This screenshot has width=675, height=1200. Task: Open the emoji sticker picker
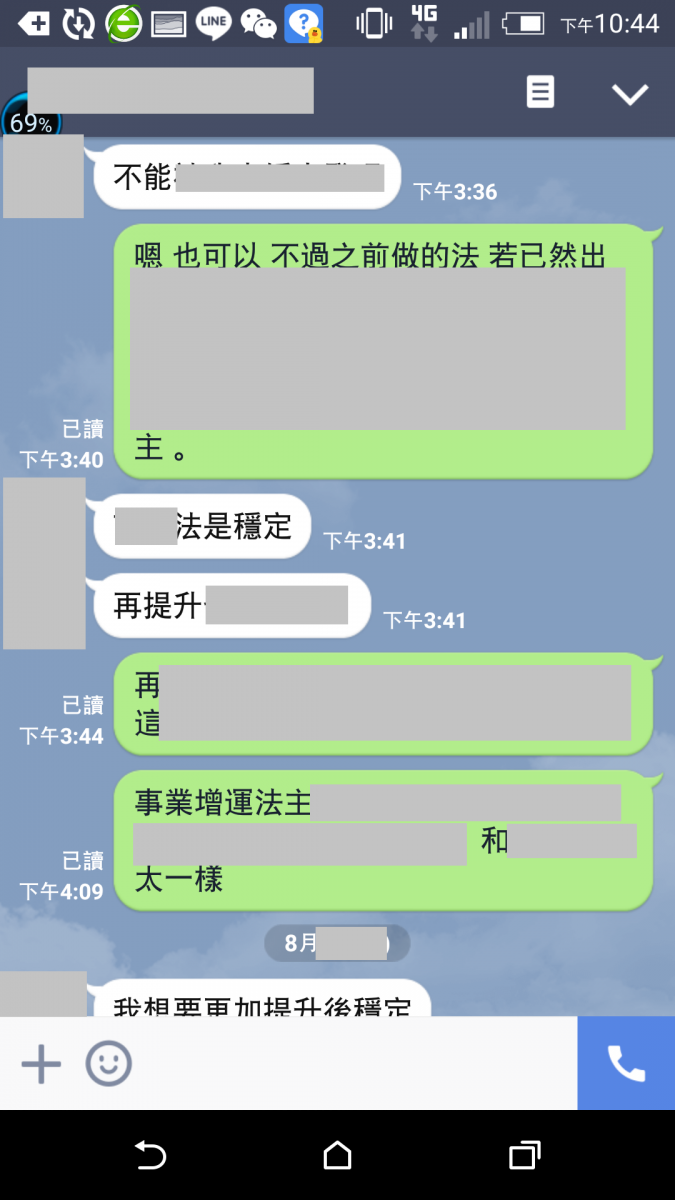[x=108, y=1063]
